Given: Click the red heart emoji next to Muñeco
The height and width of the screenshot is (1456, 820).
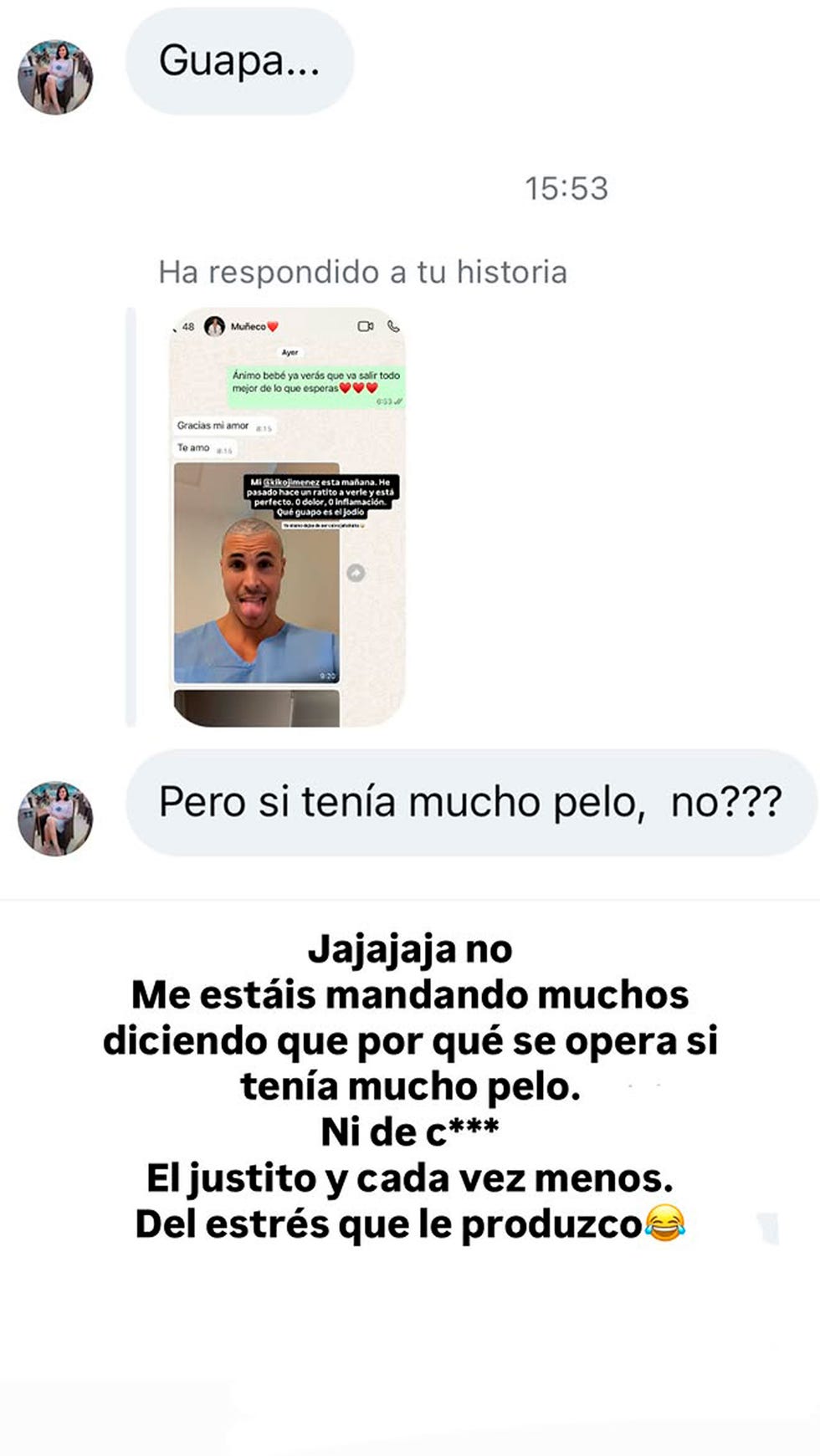Looking at the screenshot, I should [x=273, y=326].
